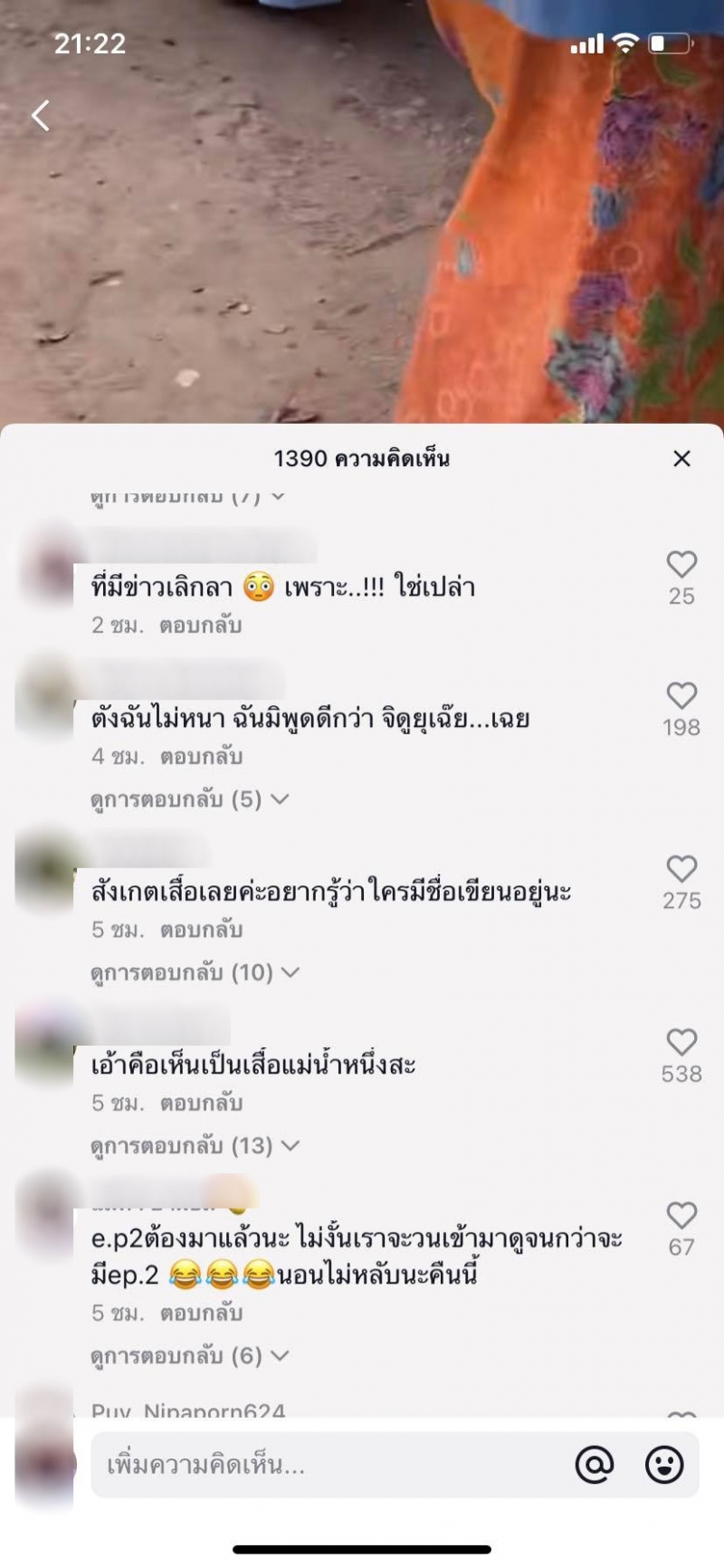The height and width of the screenshot is (1568, 724).
Task: Tap the เพิ่มความคิดเห็น comment field
Action: (x=326, y=1464)
